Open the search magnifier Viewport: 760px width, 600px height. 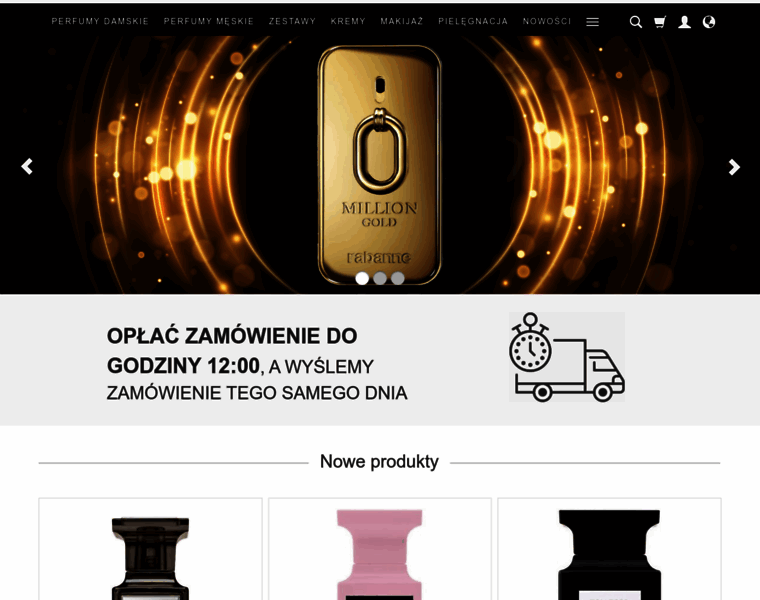[x=635, y=22]
